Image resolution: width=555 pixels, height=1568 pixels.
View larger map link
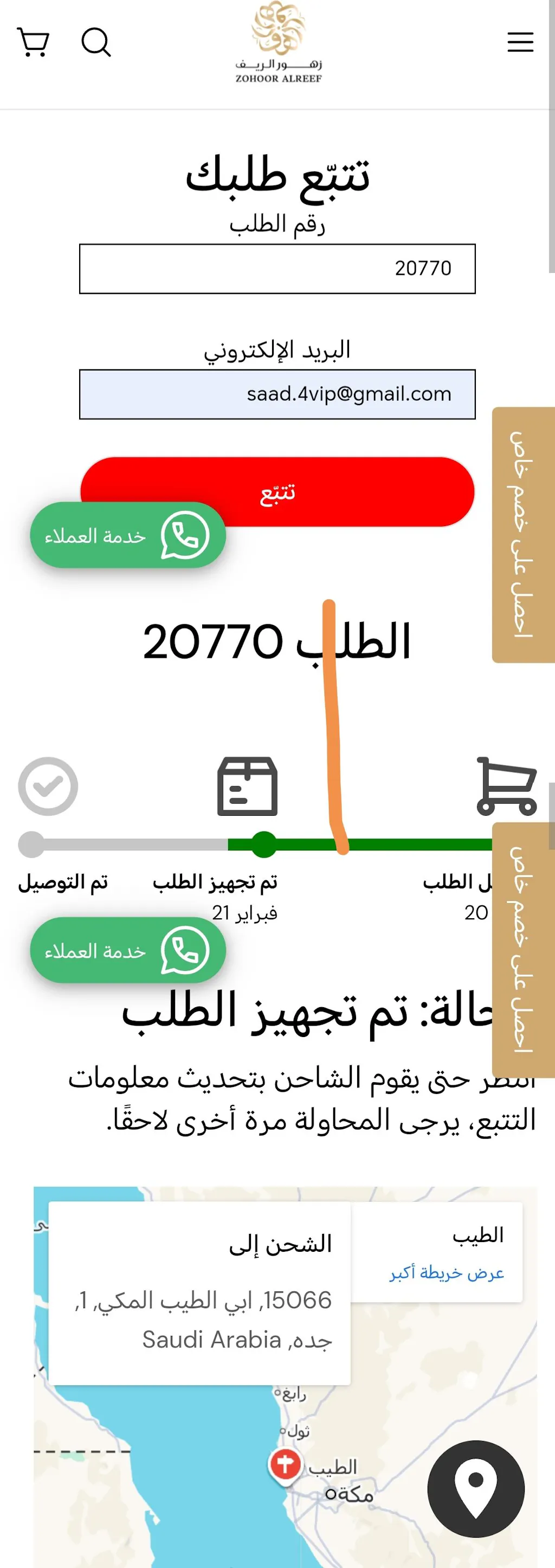coord(447,1272)
